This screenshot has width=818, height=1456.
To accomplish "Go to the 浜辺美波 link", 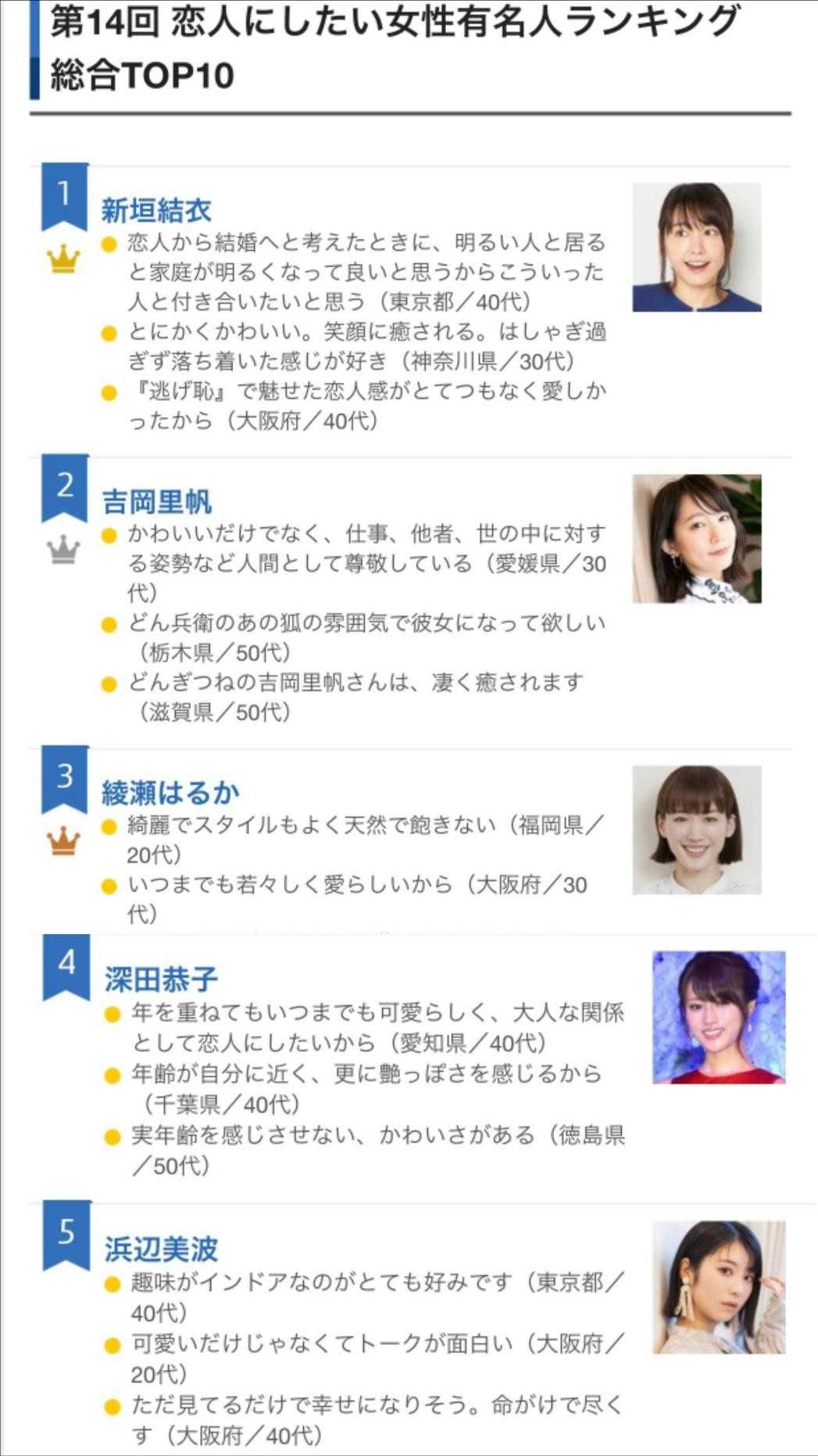I will tap(161, 1249).
